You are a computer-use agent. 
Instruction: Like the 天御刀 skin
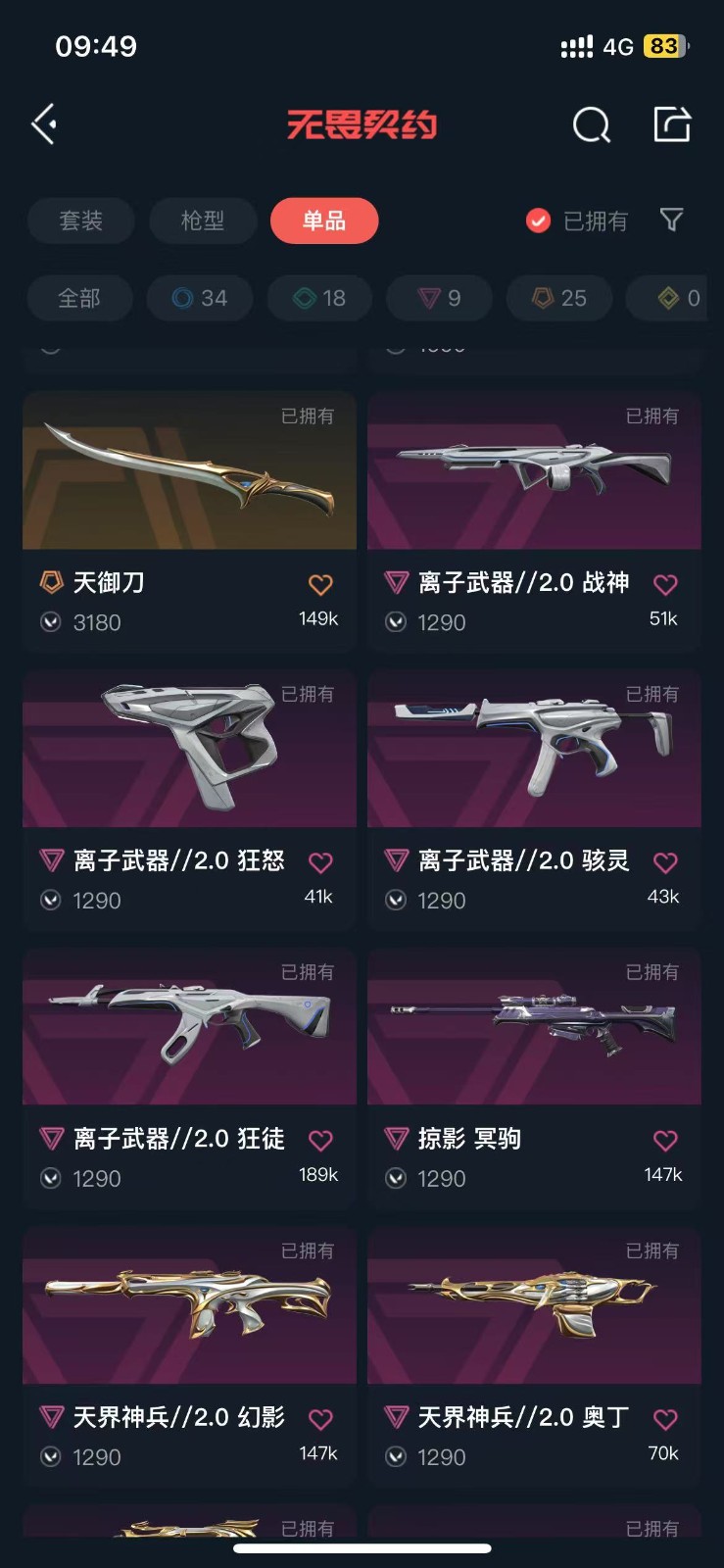pos(320,585)
